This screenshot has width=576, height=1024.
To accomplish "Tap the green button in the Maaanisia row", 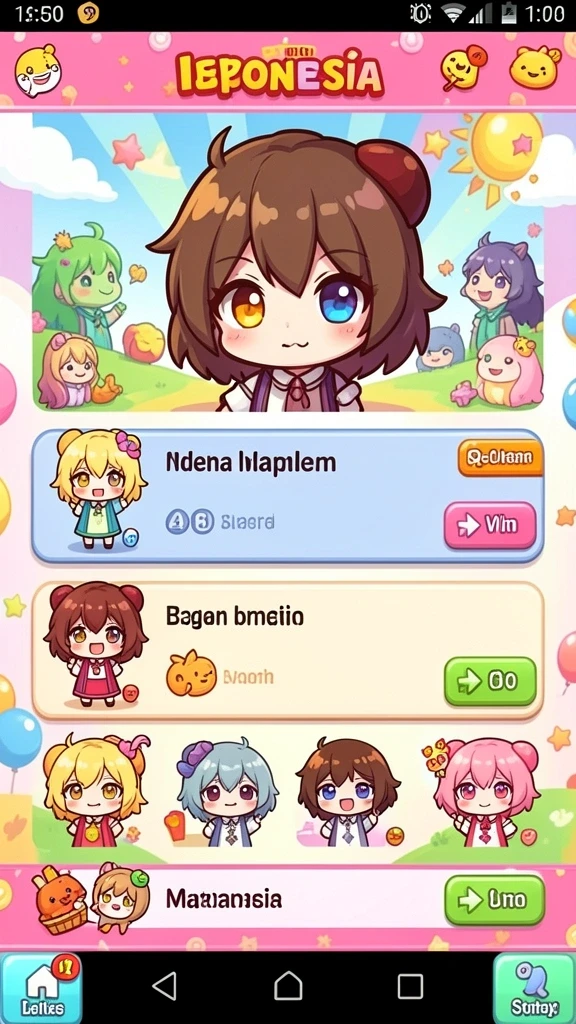I will [494, 901].
